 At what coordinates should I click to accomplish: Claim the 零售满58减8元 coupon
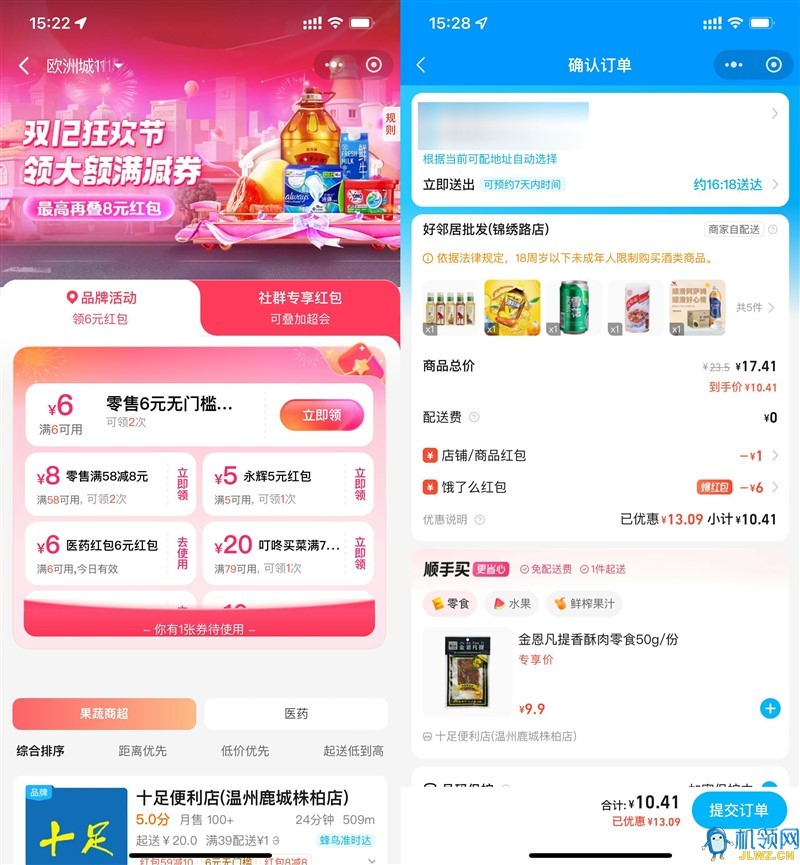tap(182, 484)
